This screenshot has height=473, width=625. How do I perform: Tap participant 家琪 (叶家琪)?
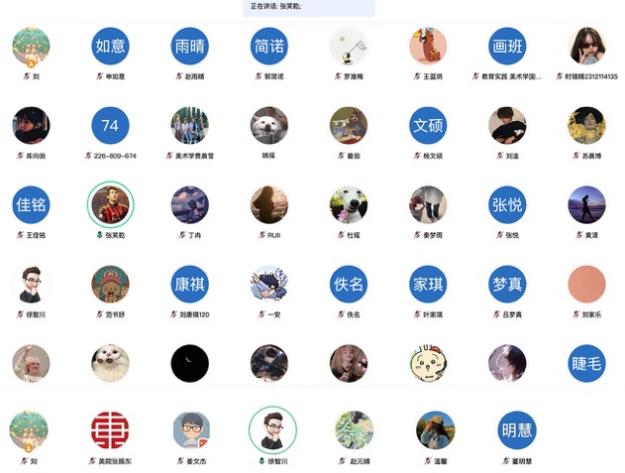click(x=428, y=284)
